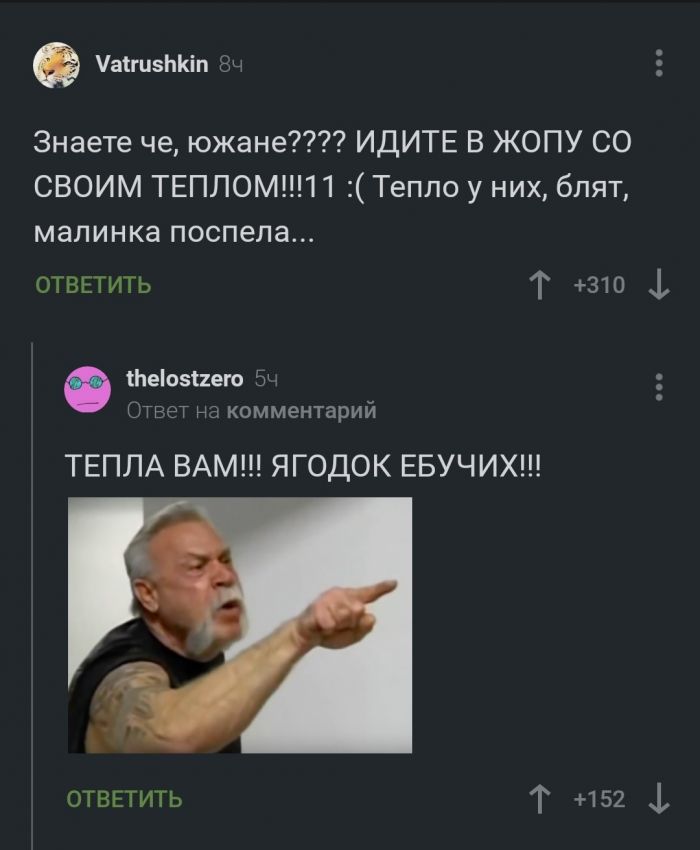Open overflow menu on thelostzero's comment
The height and width of the screenshot is (850, 700).
click(659, 388)
